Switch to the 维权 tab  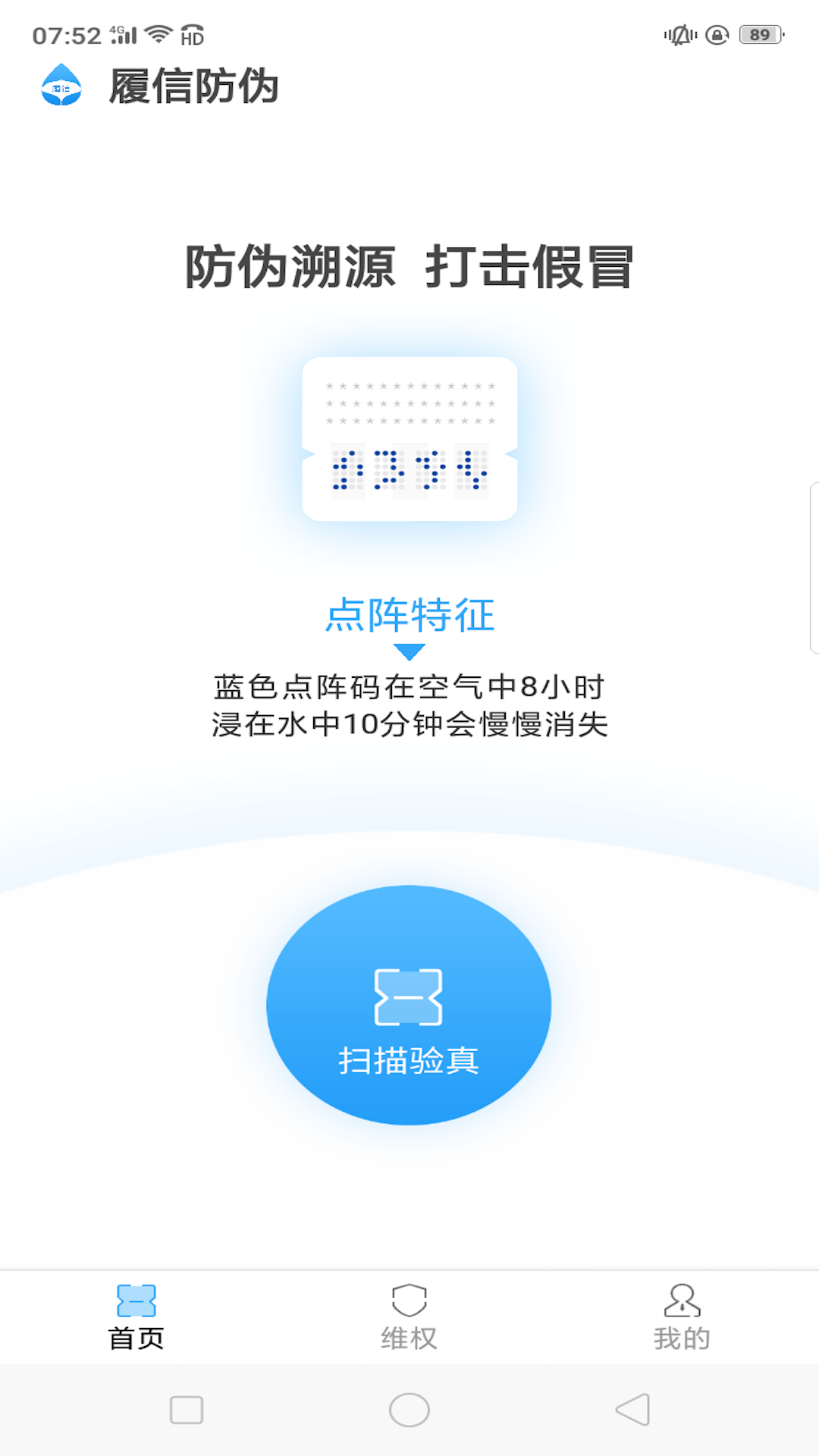pos(409,1317)
